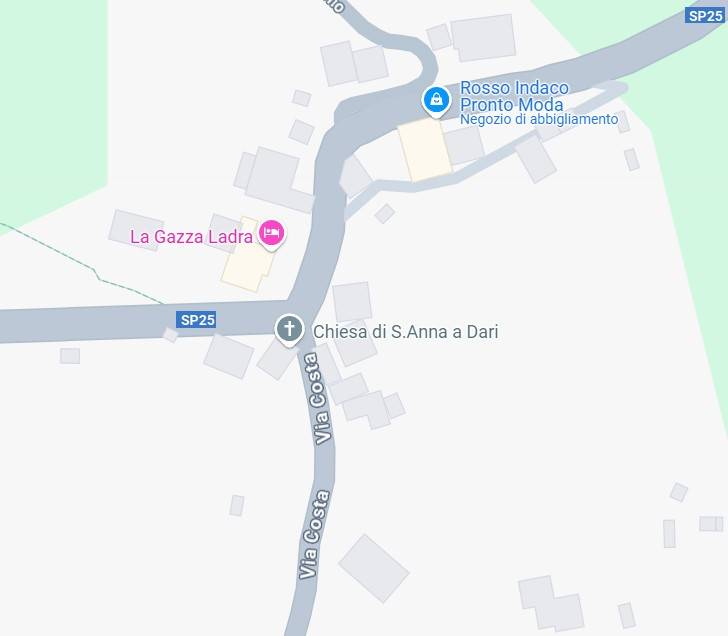
Task: Select the La Gazza Ladra hotel pin
Action: pos(271,235)
